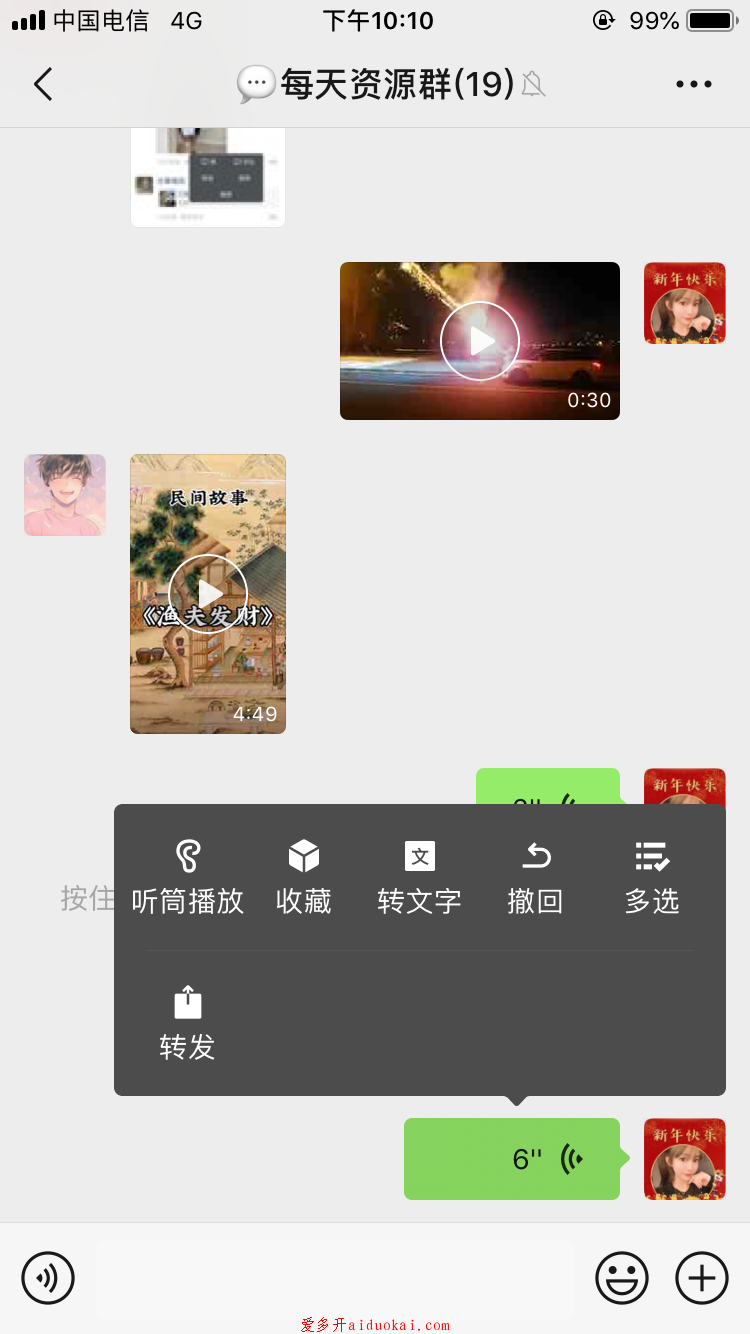Open the group chat's more options menu

[694, 85]
